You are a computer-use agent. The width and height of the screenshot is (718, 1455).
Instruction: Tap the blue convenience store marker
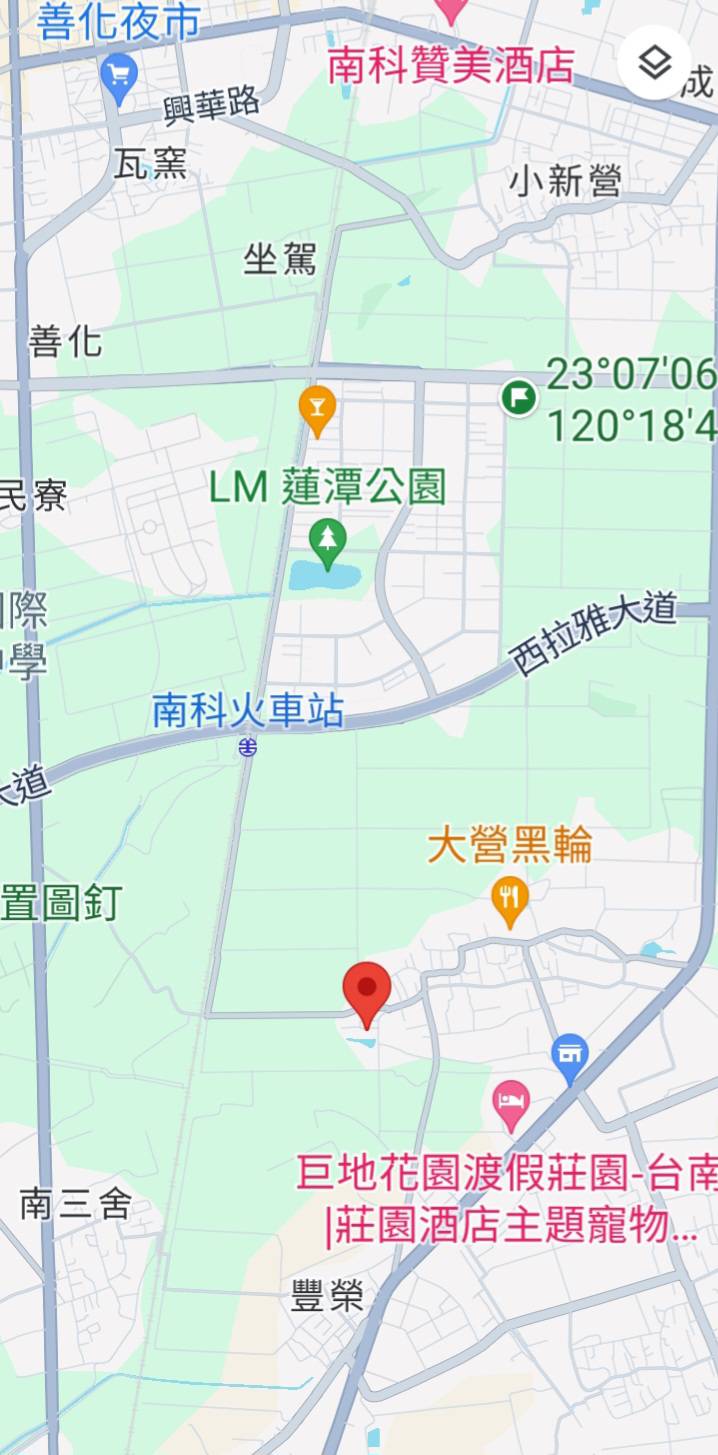point(570,1057)
